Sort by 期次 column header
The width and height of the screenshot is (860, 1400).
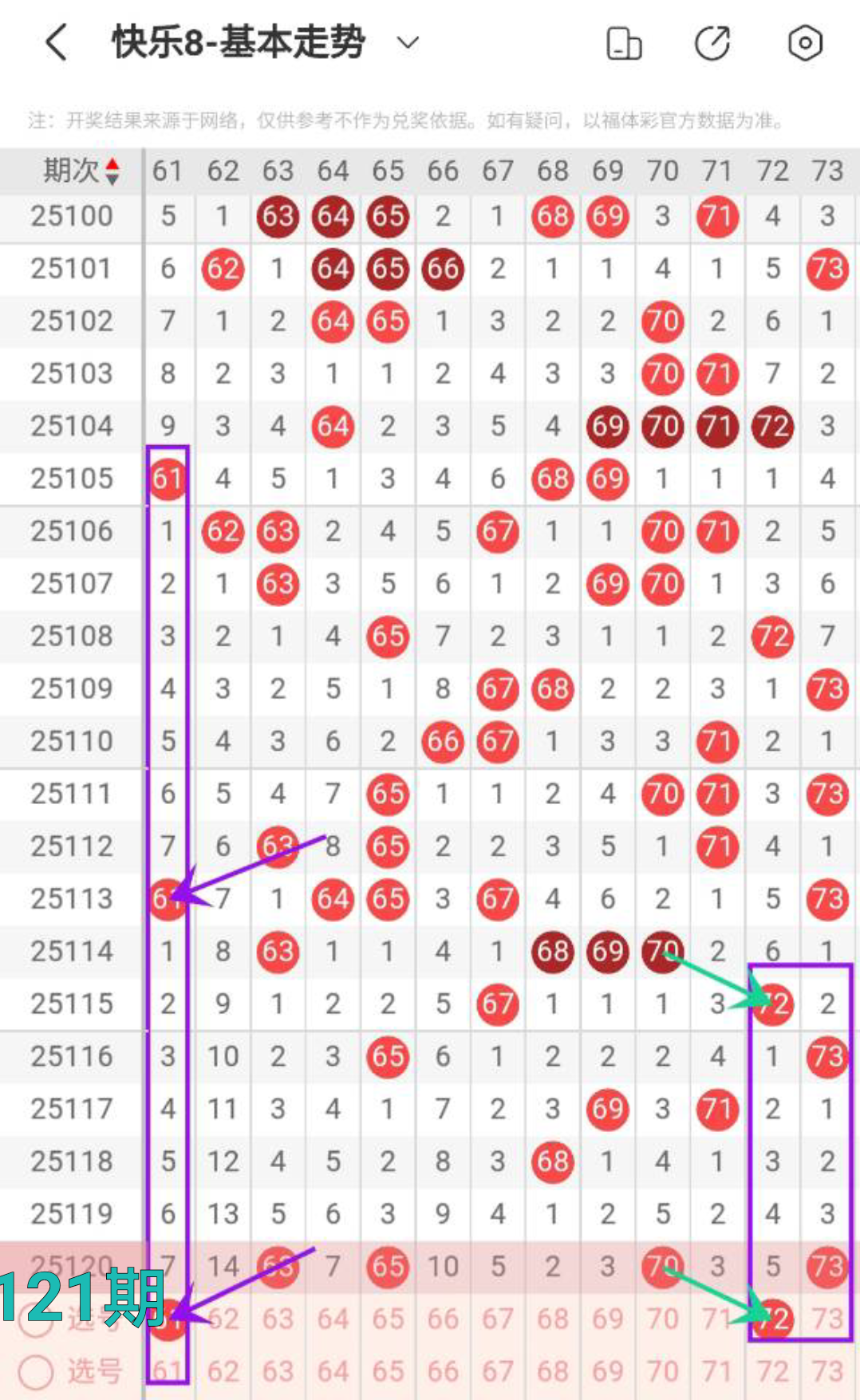pos(80,171)
